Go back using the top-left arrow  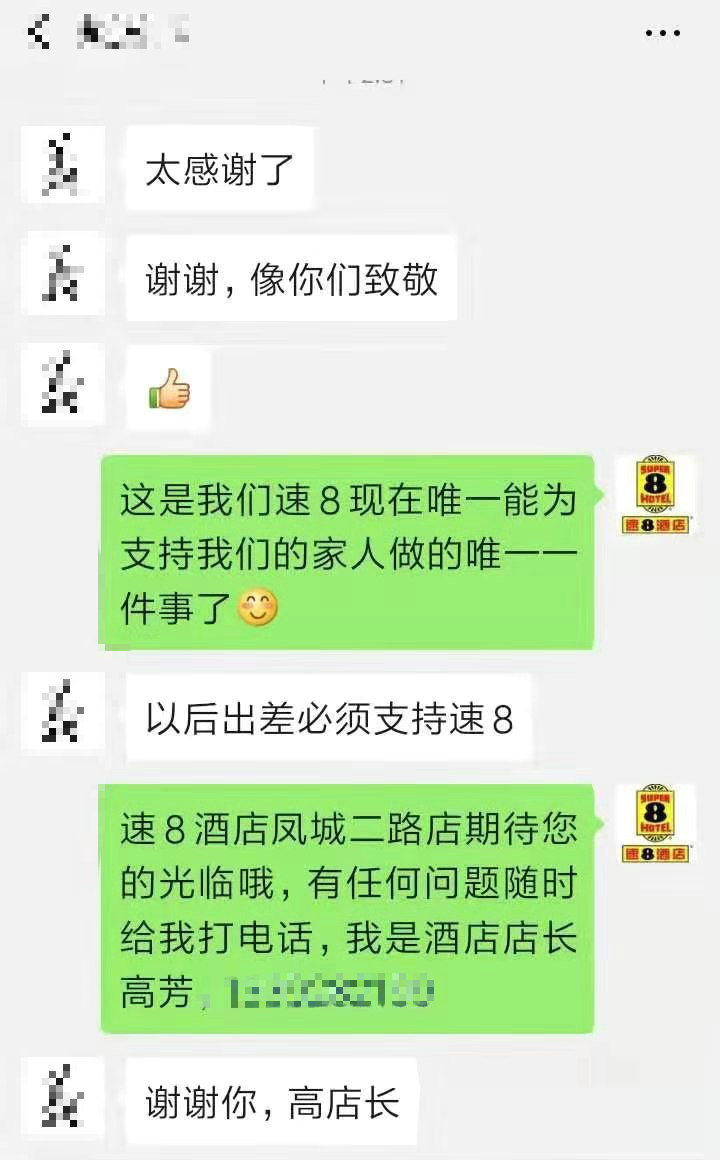[40, 33]
